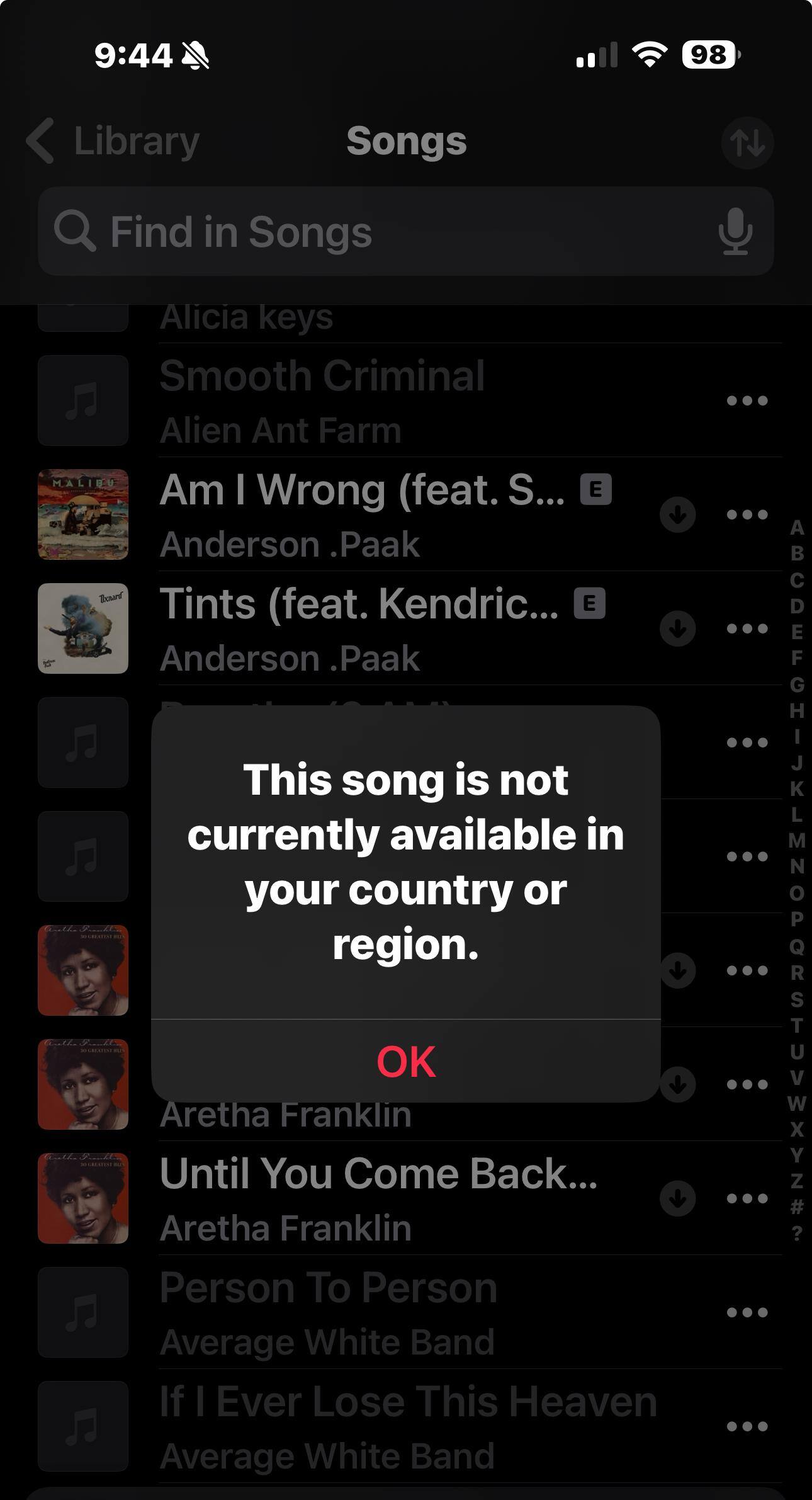
Task: Open more options for Until You Come Back
Action: pyautogui.click(x=747, y=1198)
